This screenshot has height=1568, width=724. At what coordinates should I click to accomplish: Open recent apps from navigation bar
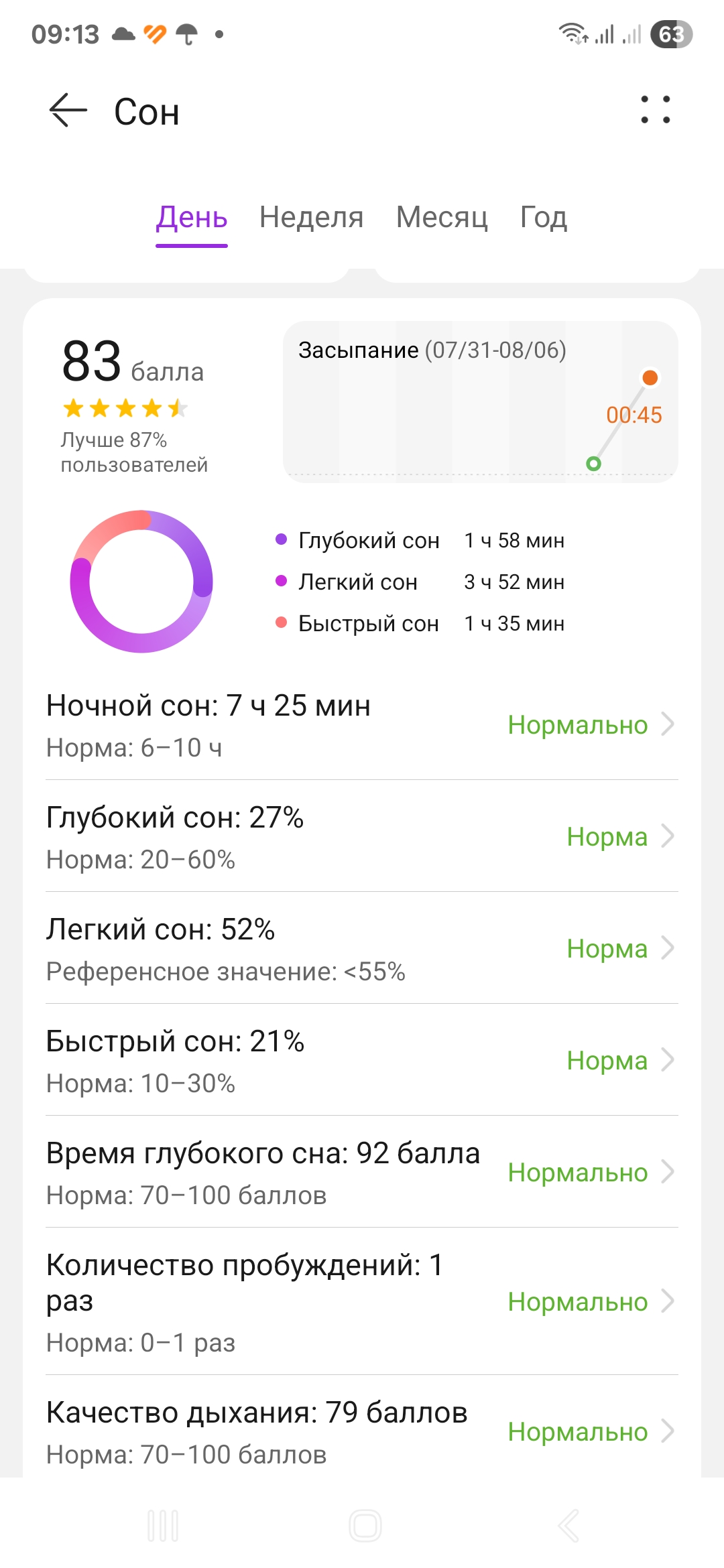(163, 1526)
